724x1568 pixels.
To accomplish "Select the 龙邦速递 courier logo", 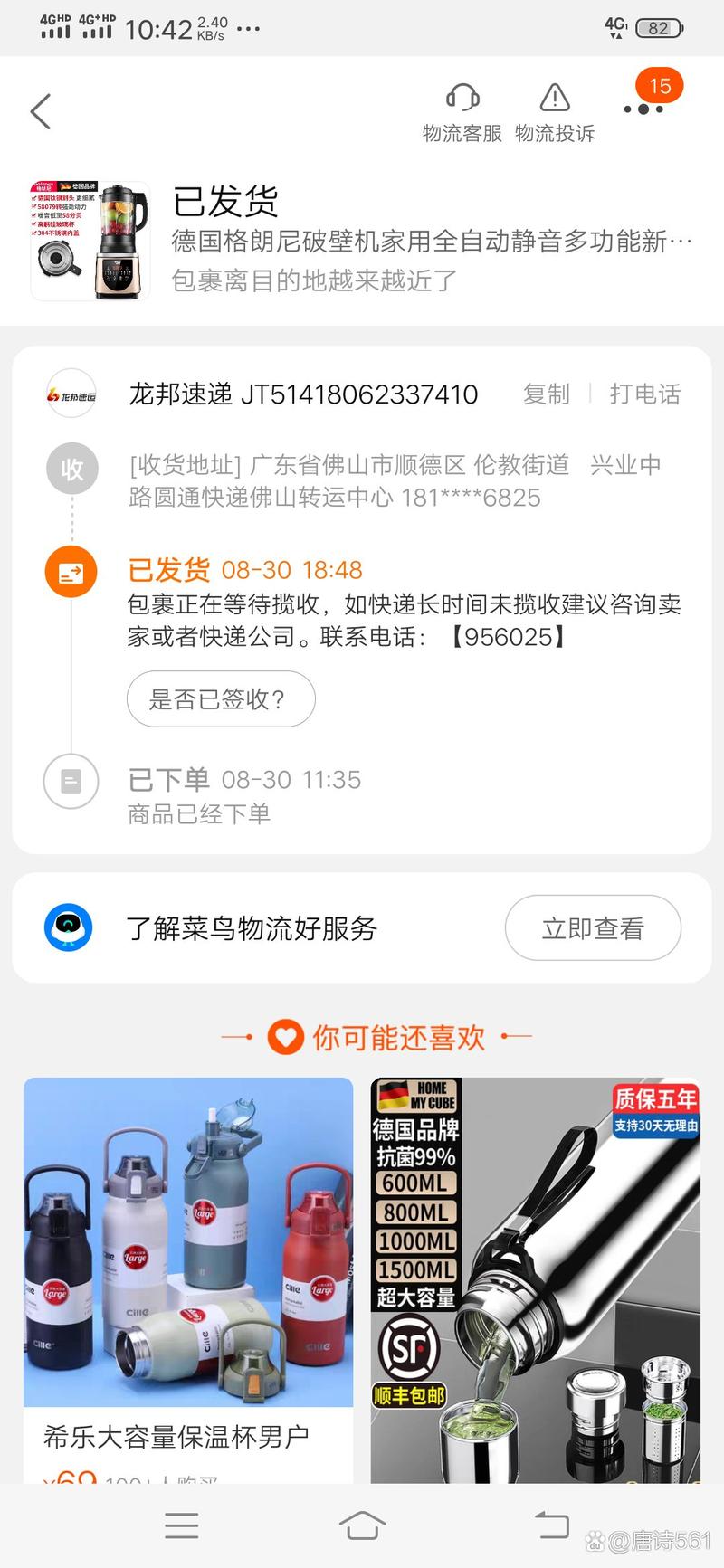I will point(71,394).
